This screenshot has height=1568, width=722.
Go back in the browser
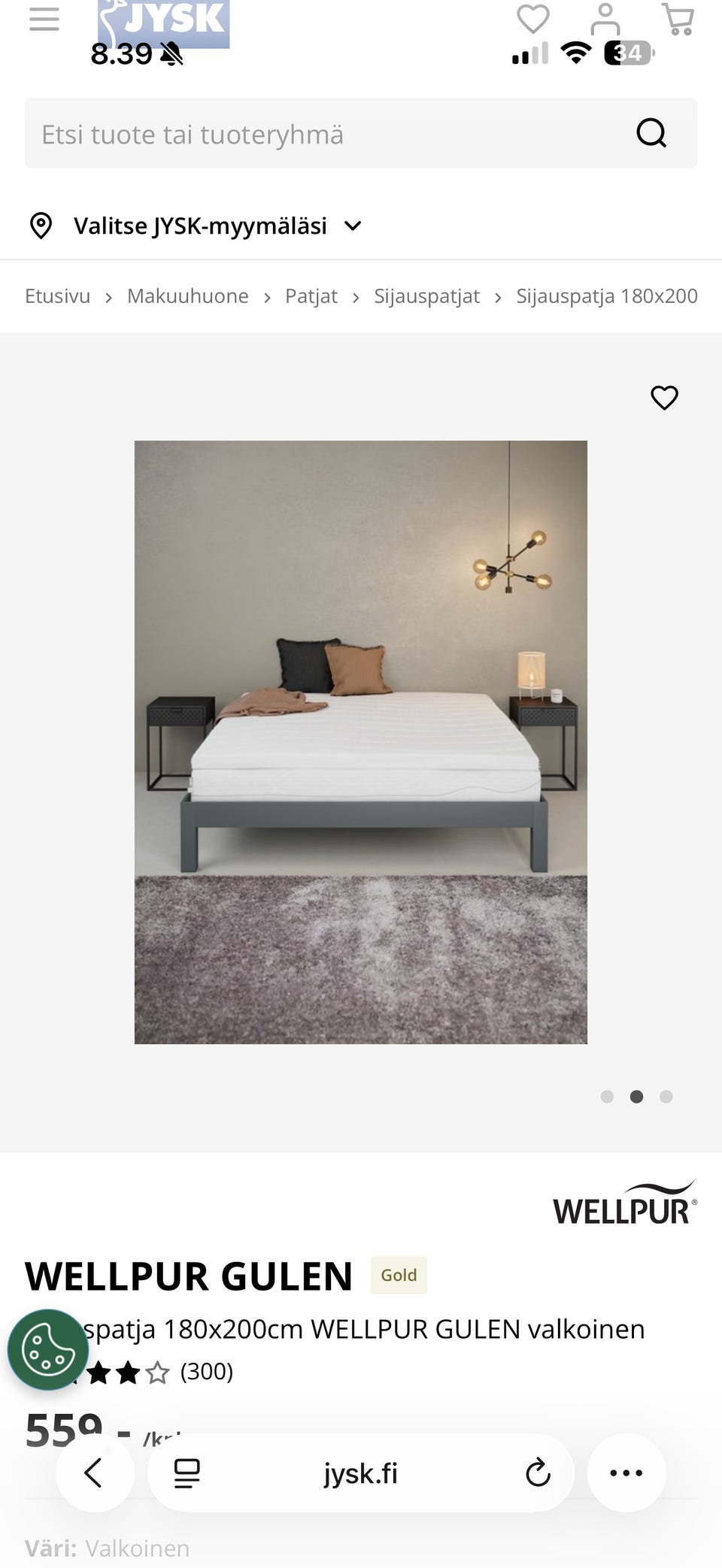point(95,1473)
